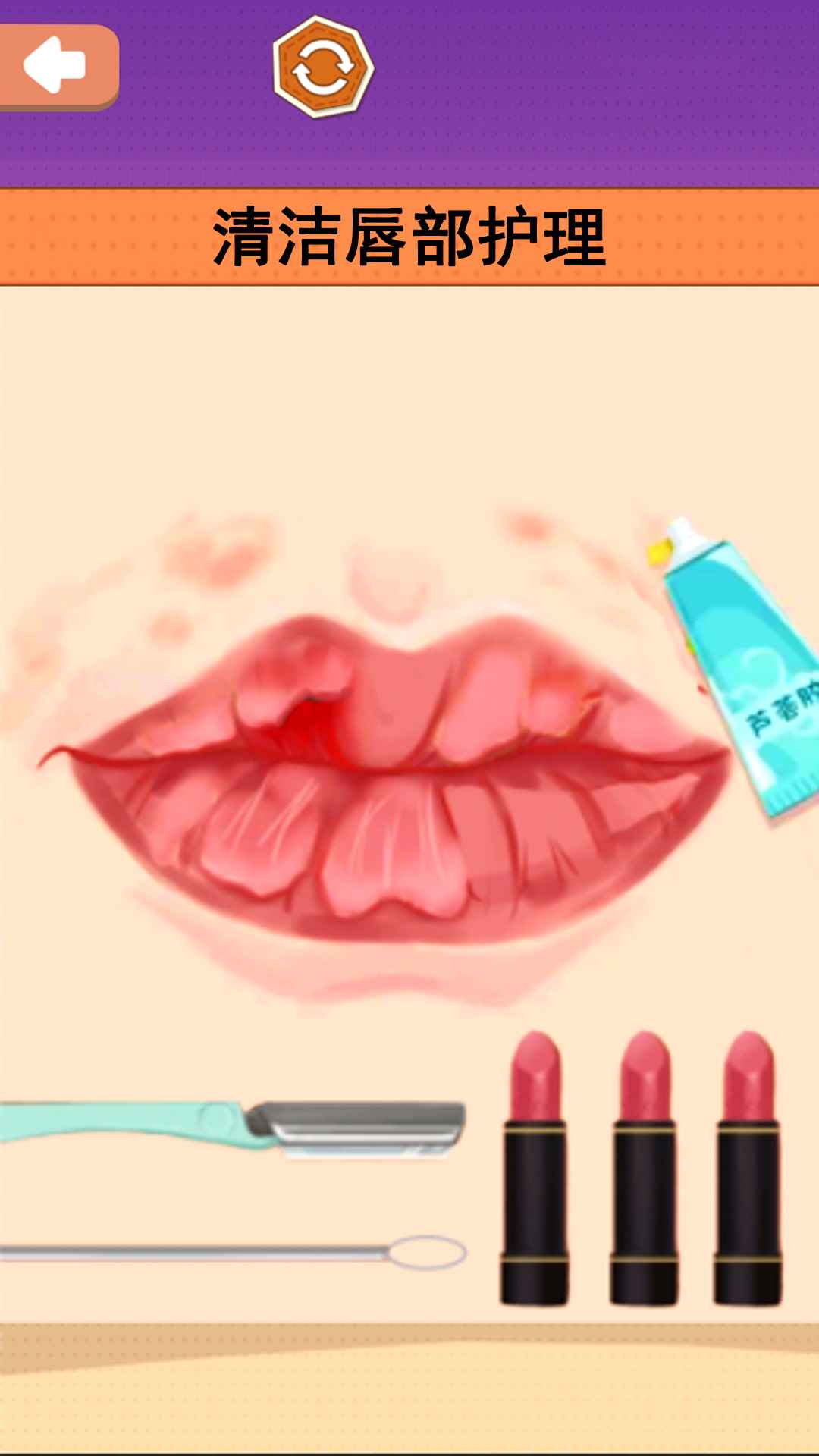Go back with the arrow button
This screenshot has width=819, height=1456.
coord(58,67)
